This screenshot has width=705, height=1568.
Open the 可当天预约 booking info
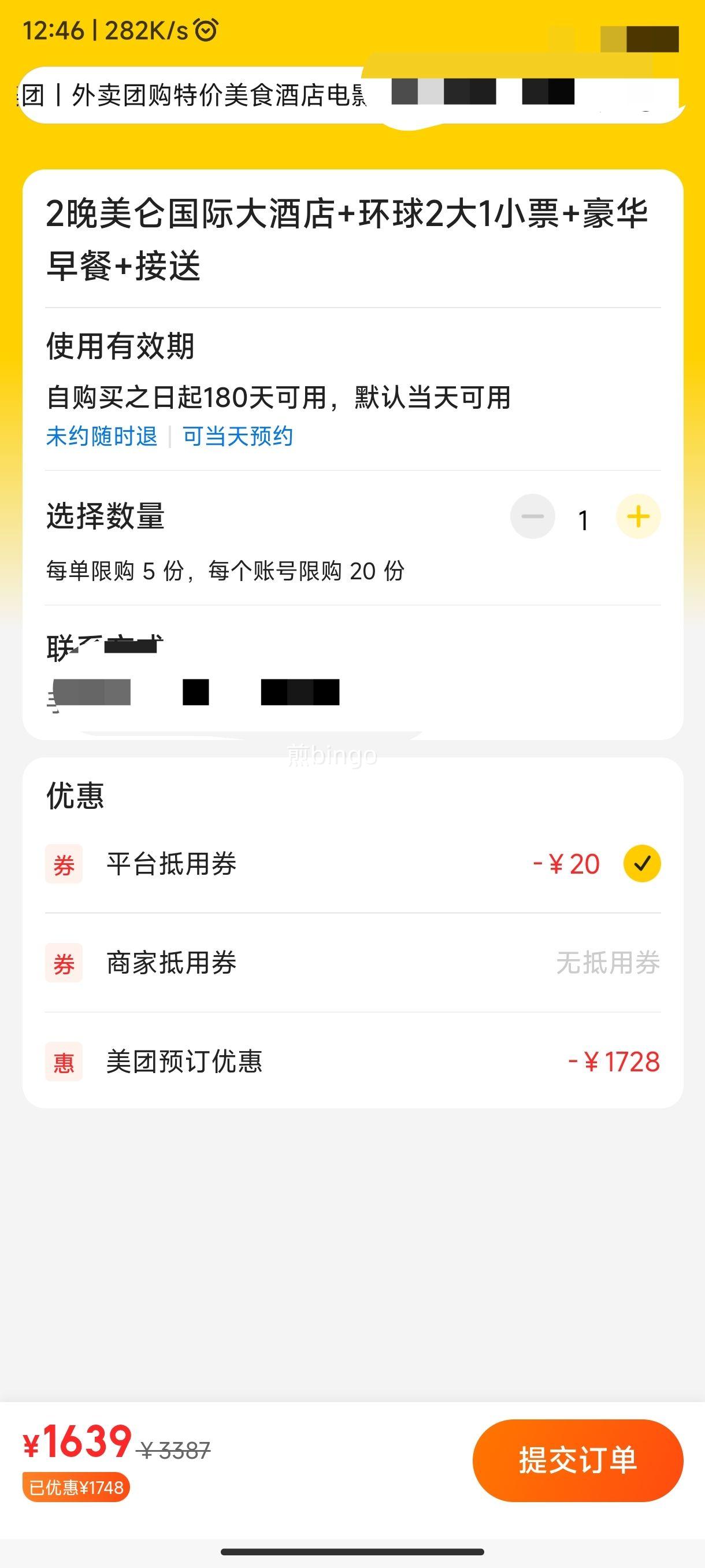coord(238,437)
